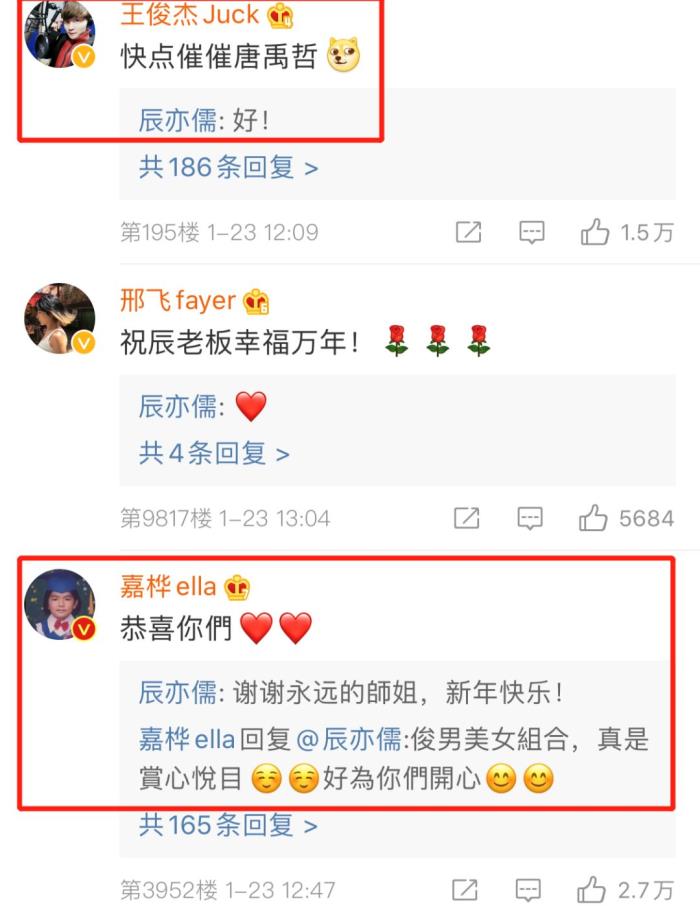Open 王俊杰Juck's profile name

click(x=188, y=14)
